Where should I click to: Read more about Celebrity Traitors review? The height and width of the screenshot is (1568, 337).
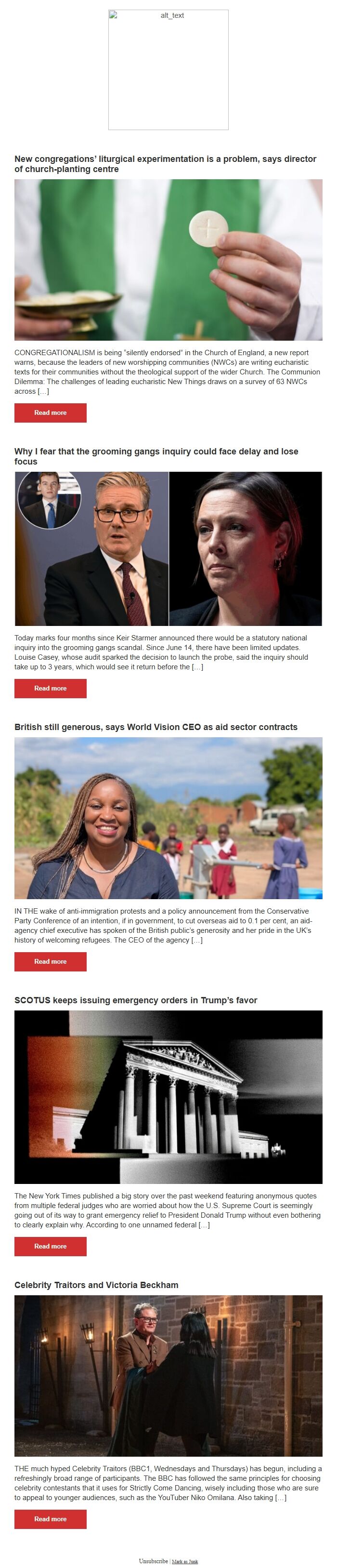tap(51, 1519)
